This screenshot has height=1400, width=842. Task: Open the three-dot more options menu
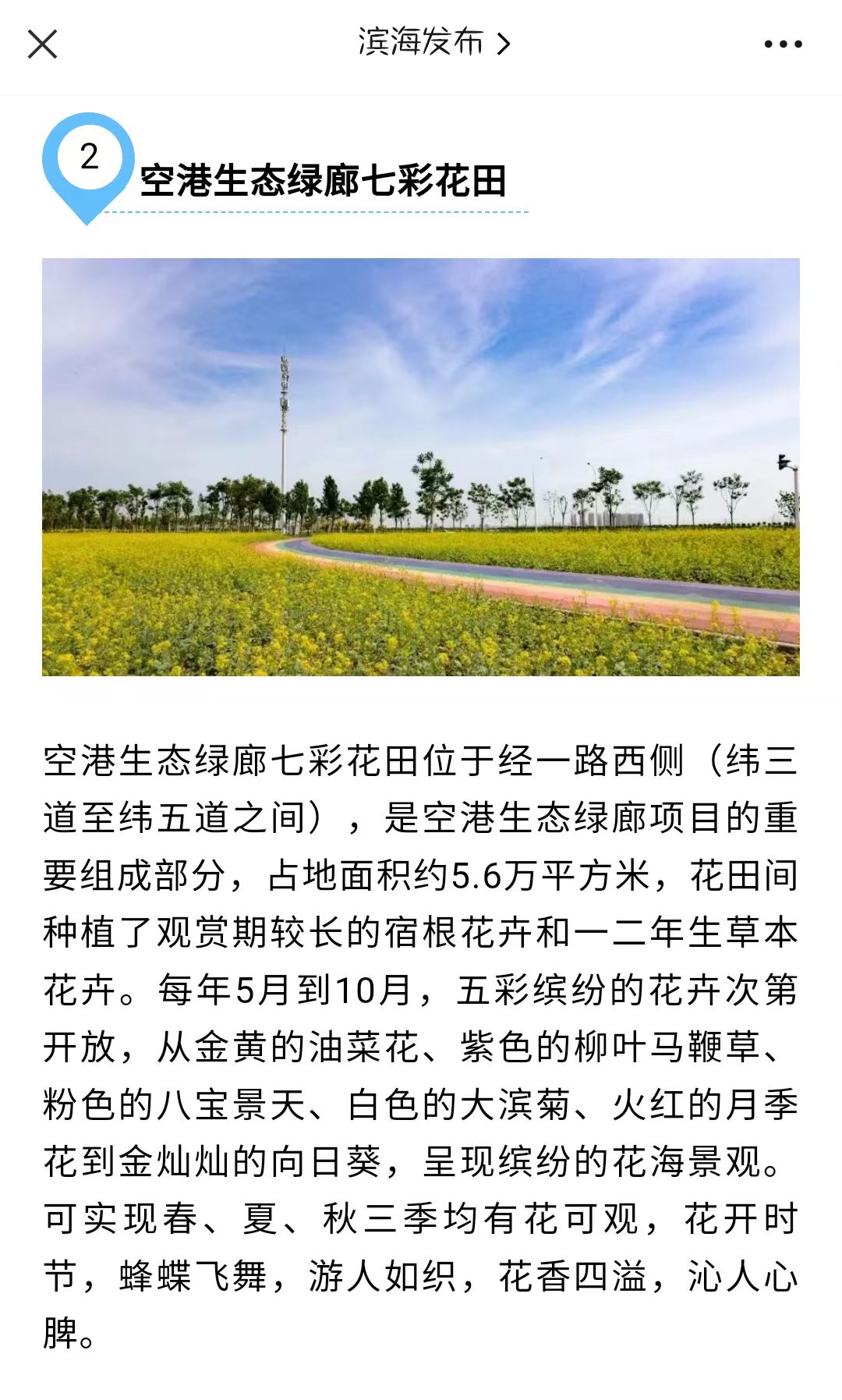(783, 44)
